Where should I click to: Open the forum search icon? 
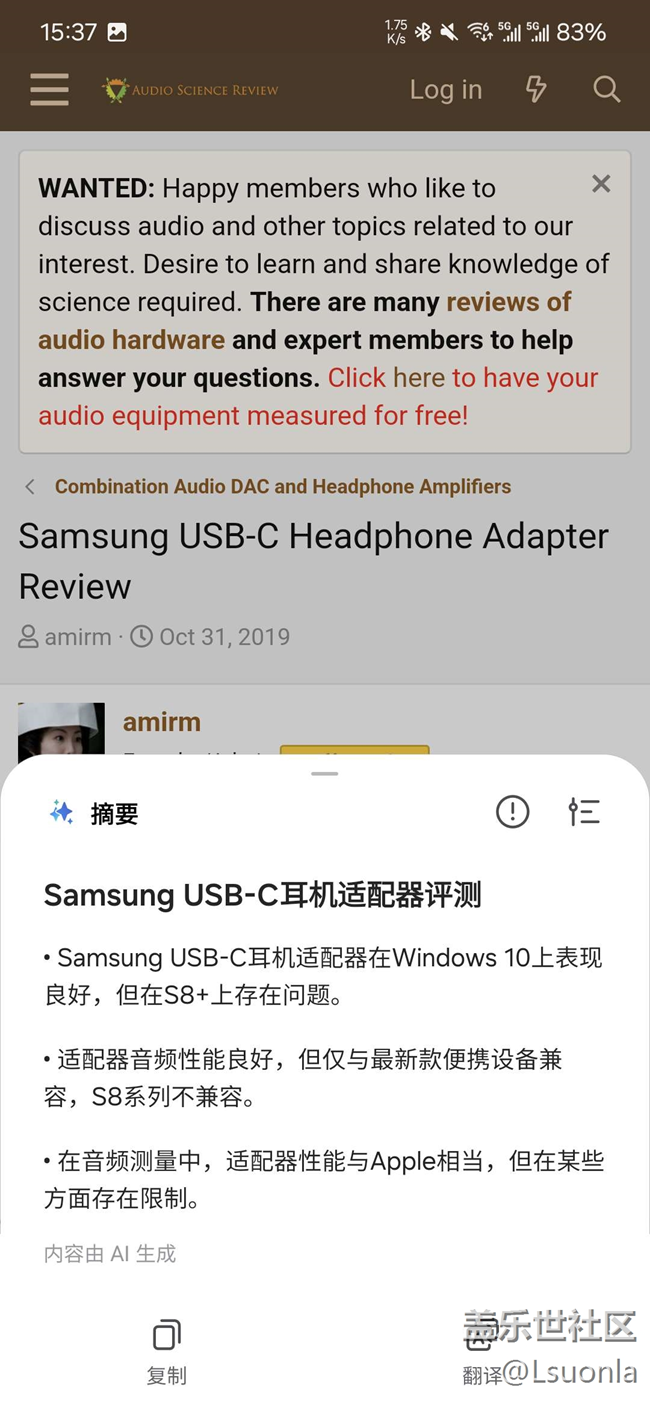click(x=606, y=90)
